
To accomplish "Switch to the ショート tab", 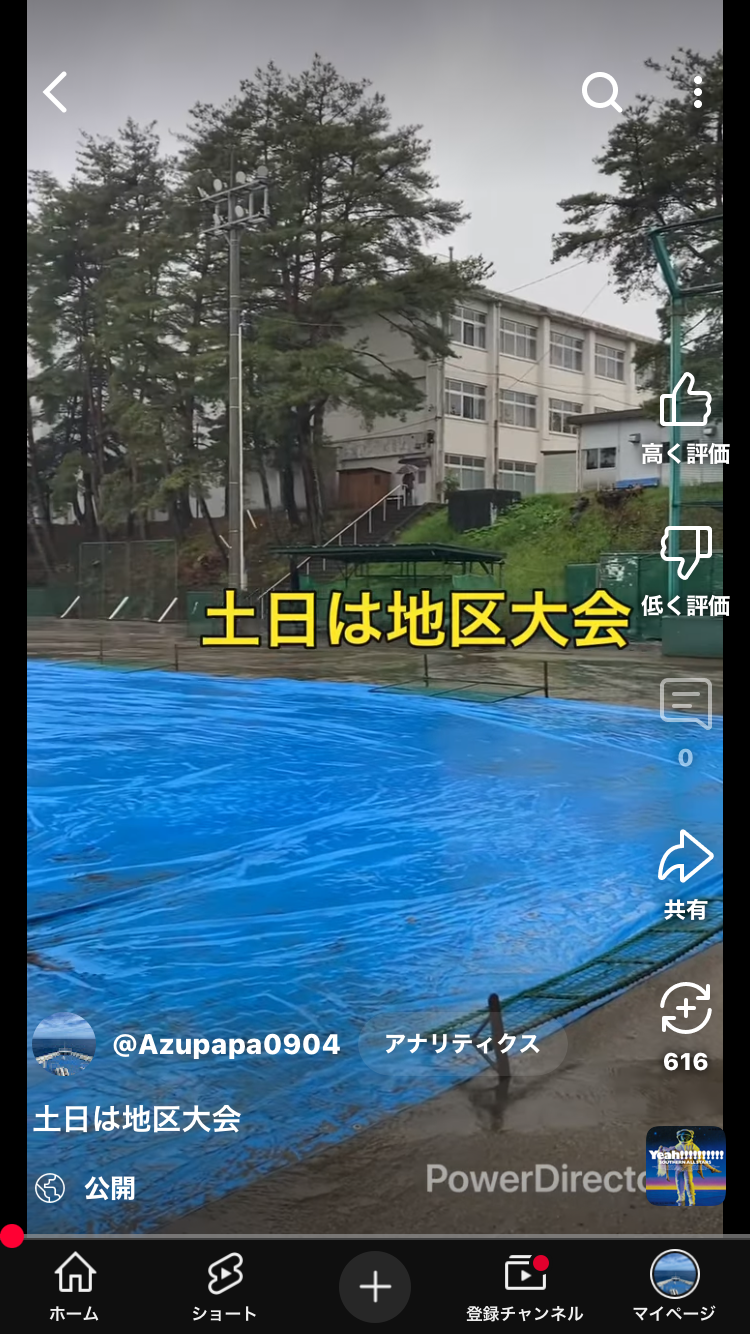I will coord(225,1287).
